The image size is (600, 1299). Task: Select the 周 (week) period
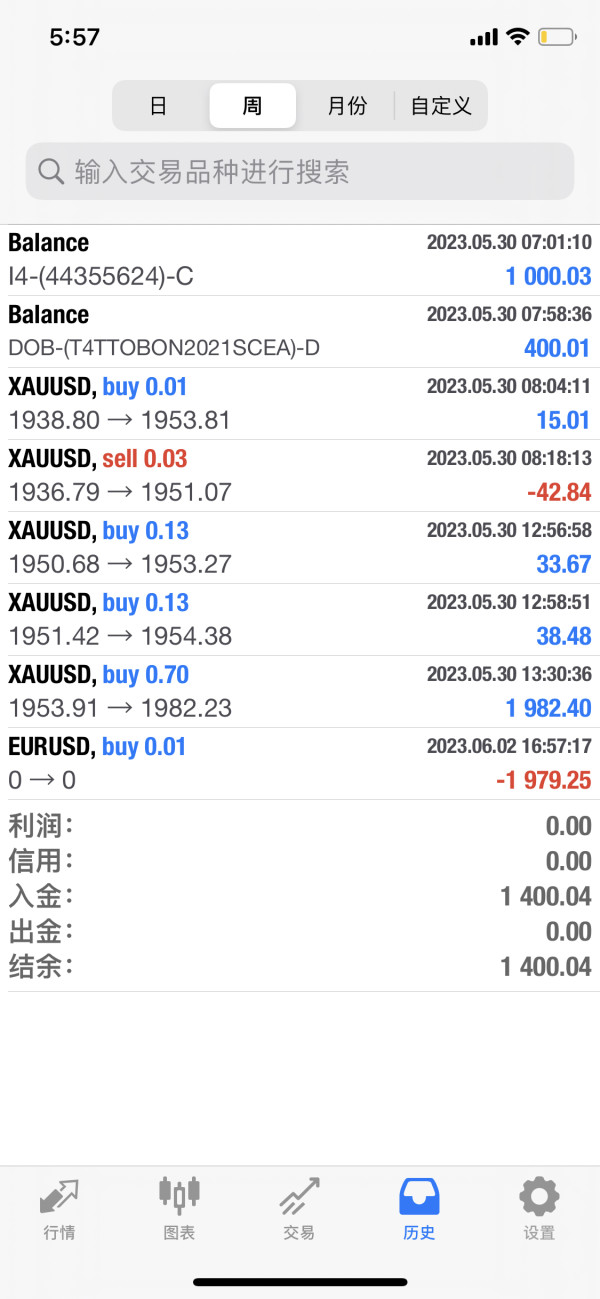pyautogui.click(x=252, y=106)
